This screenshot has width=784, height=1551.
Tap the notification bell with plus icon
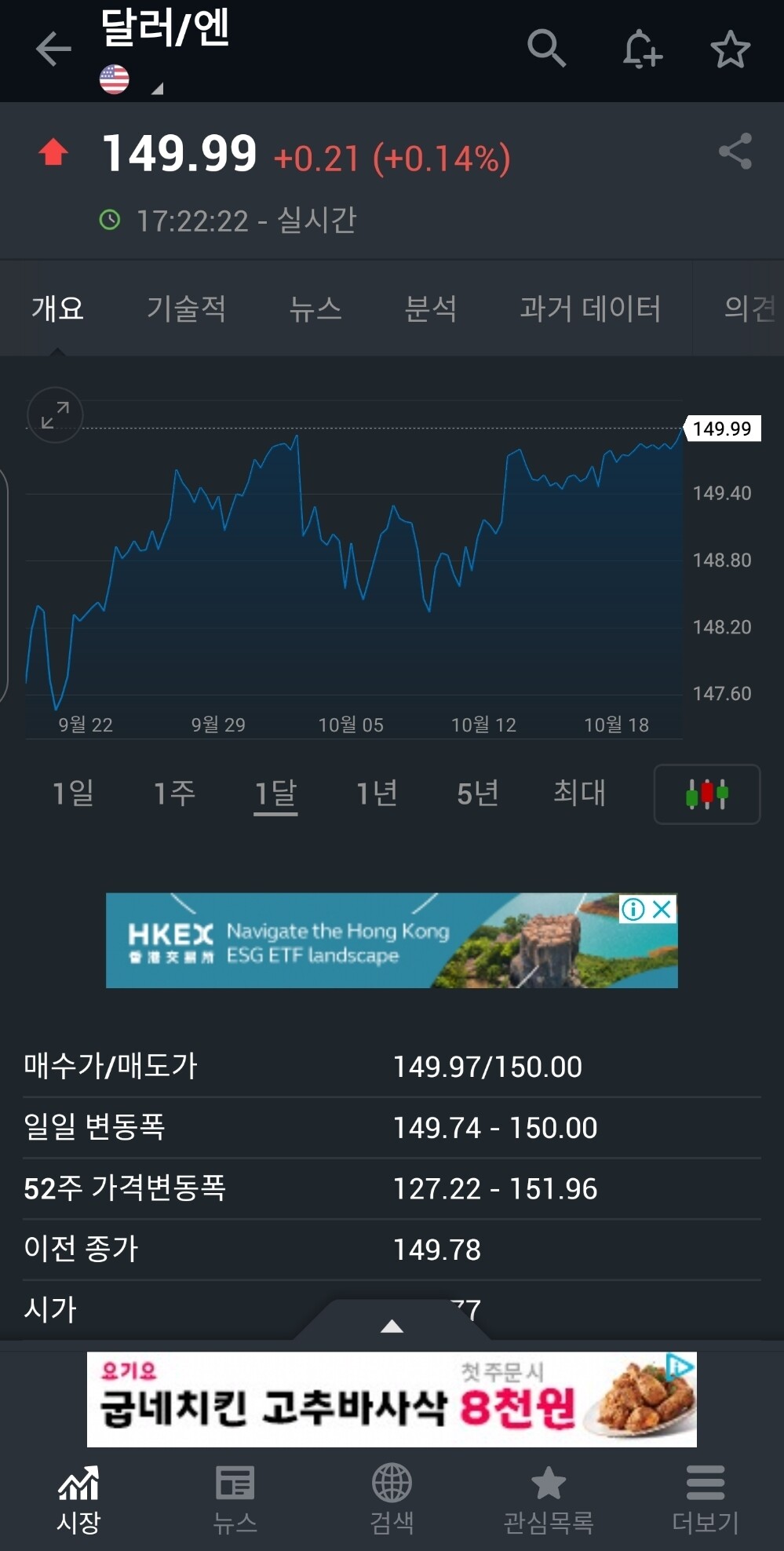[x=642, y=49]
